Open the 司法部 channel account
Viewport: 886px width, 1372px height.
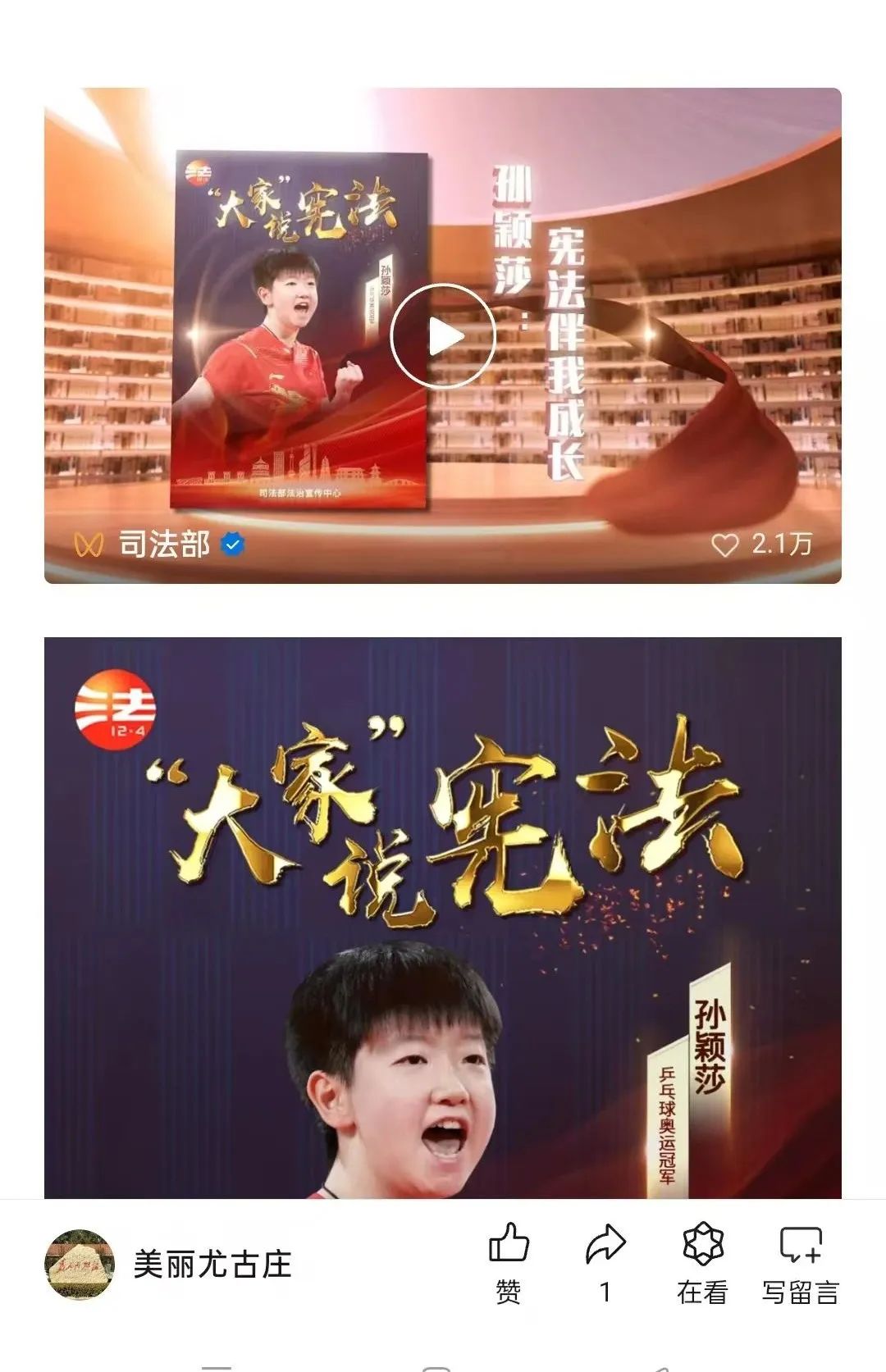164,544
